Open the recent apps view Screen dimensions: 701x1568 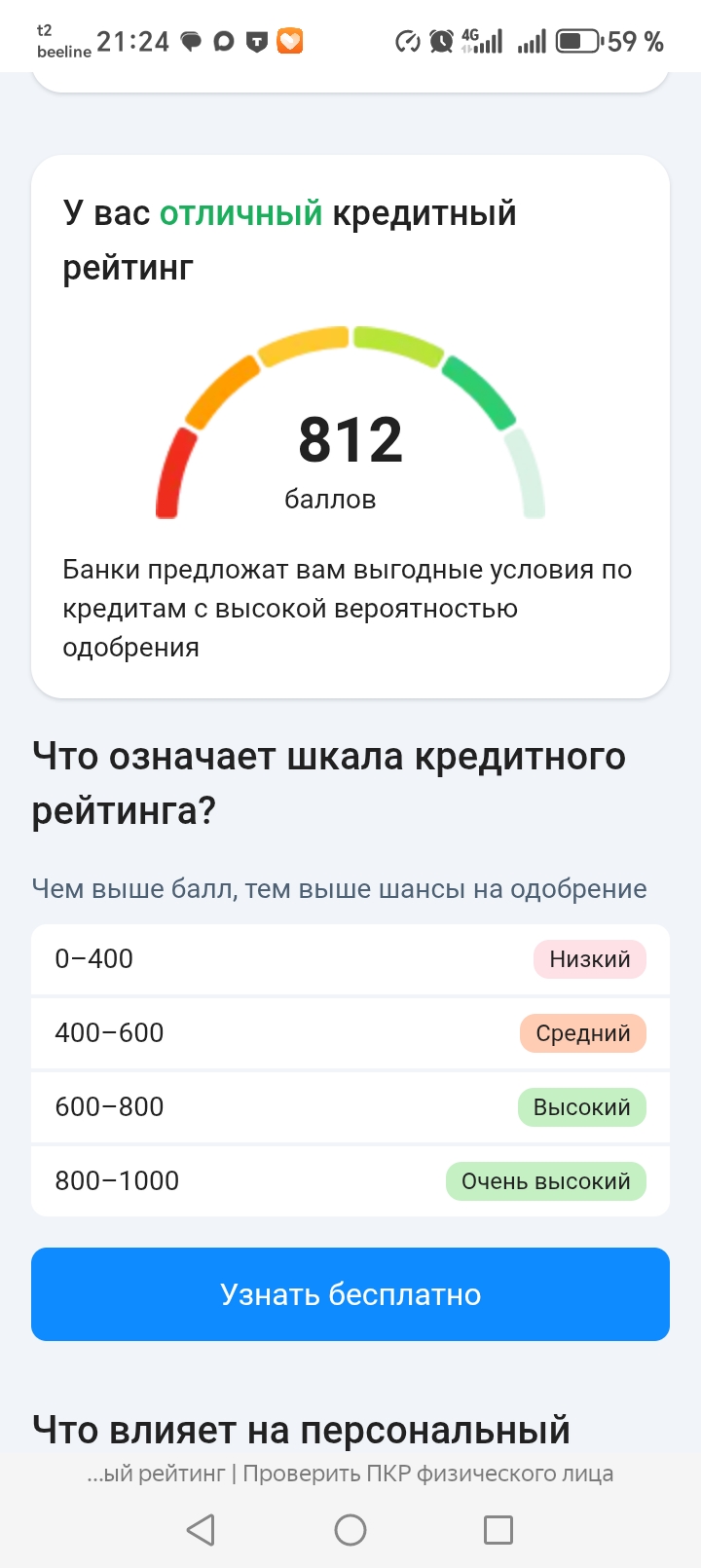coord(498,1530)
